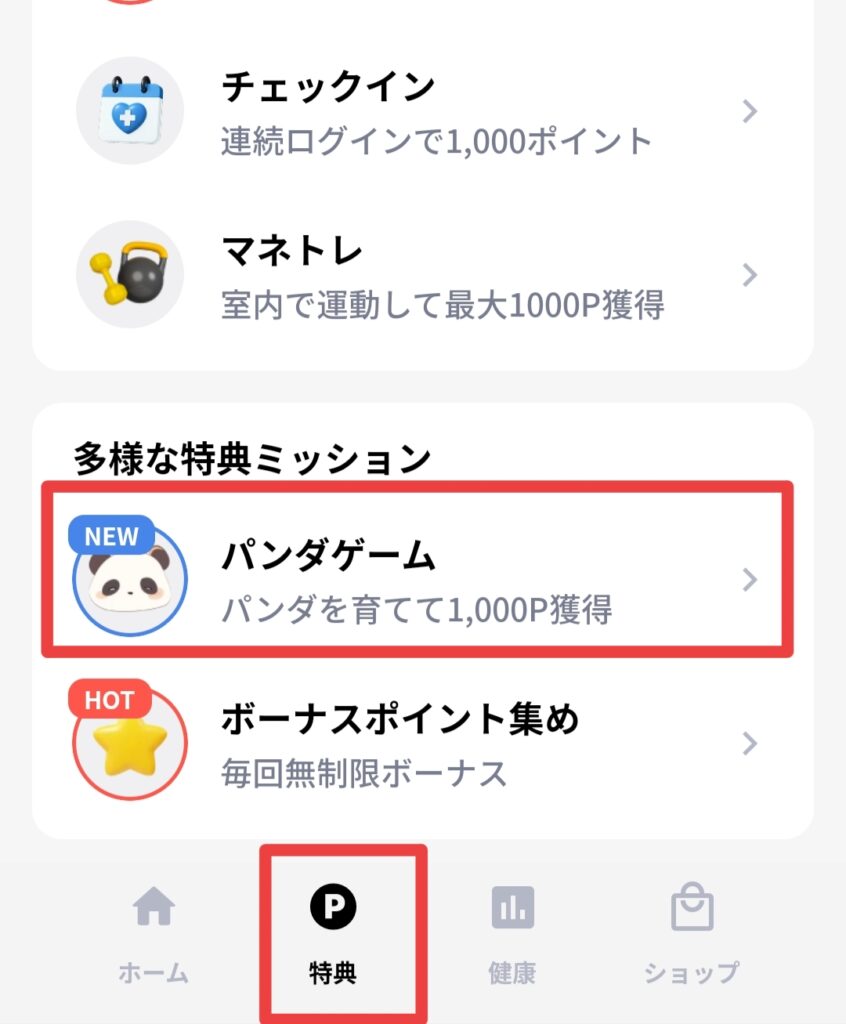Open the チェックイン row
This screenshot has height=1024, width=846.
(x=420, y=113)
